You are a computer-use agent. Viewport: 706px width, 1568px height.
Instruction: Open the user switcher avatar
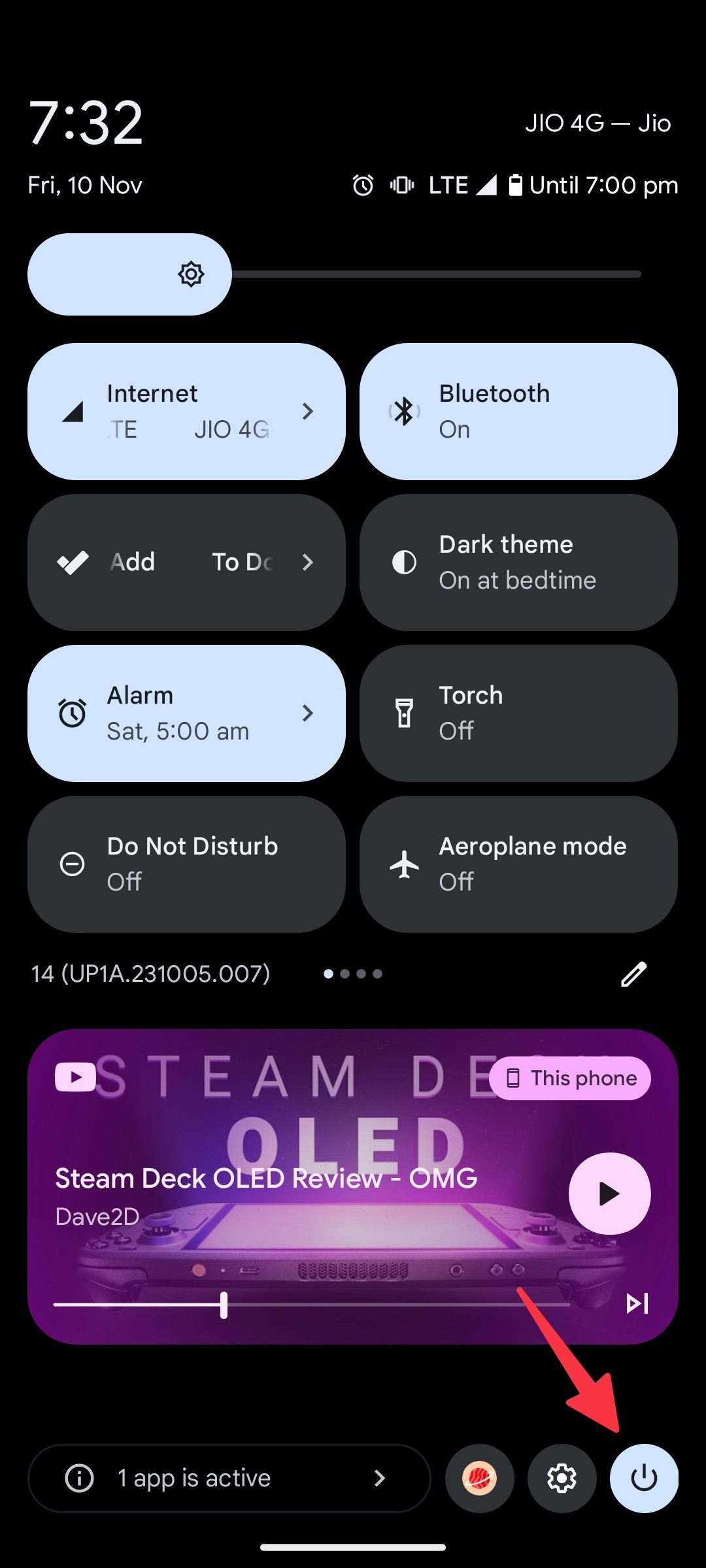point(479,1478)
